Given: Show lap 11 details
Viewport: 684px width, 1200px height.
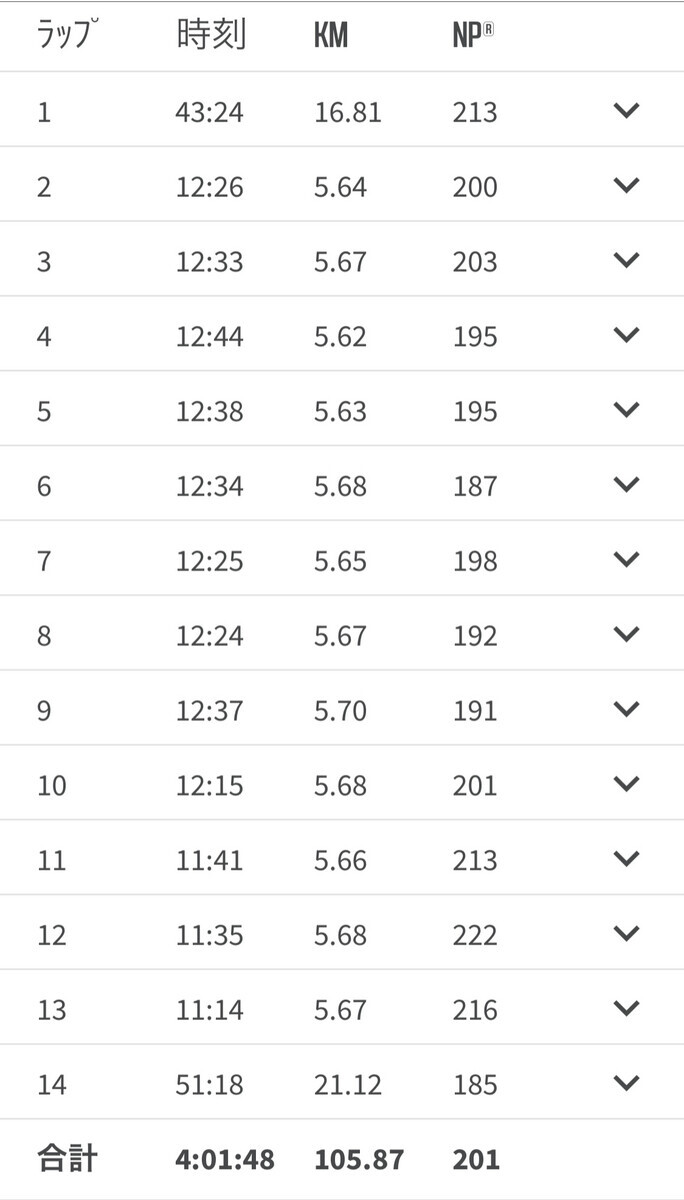Looking at the screenshot, I should 626,858.
